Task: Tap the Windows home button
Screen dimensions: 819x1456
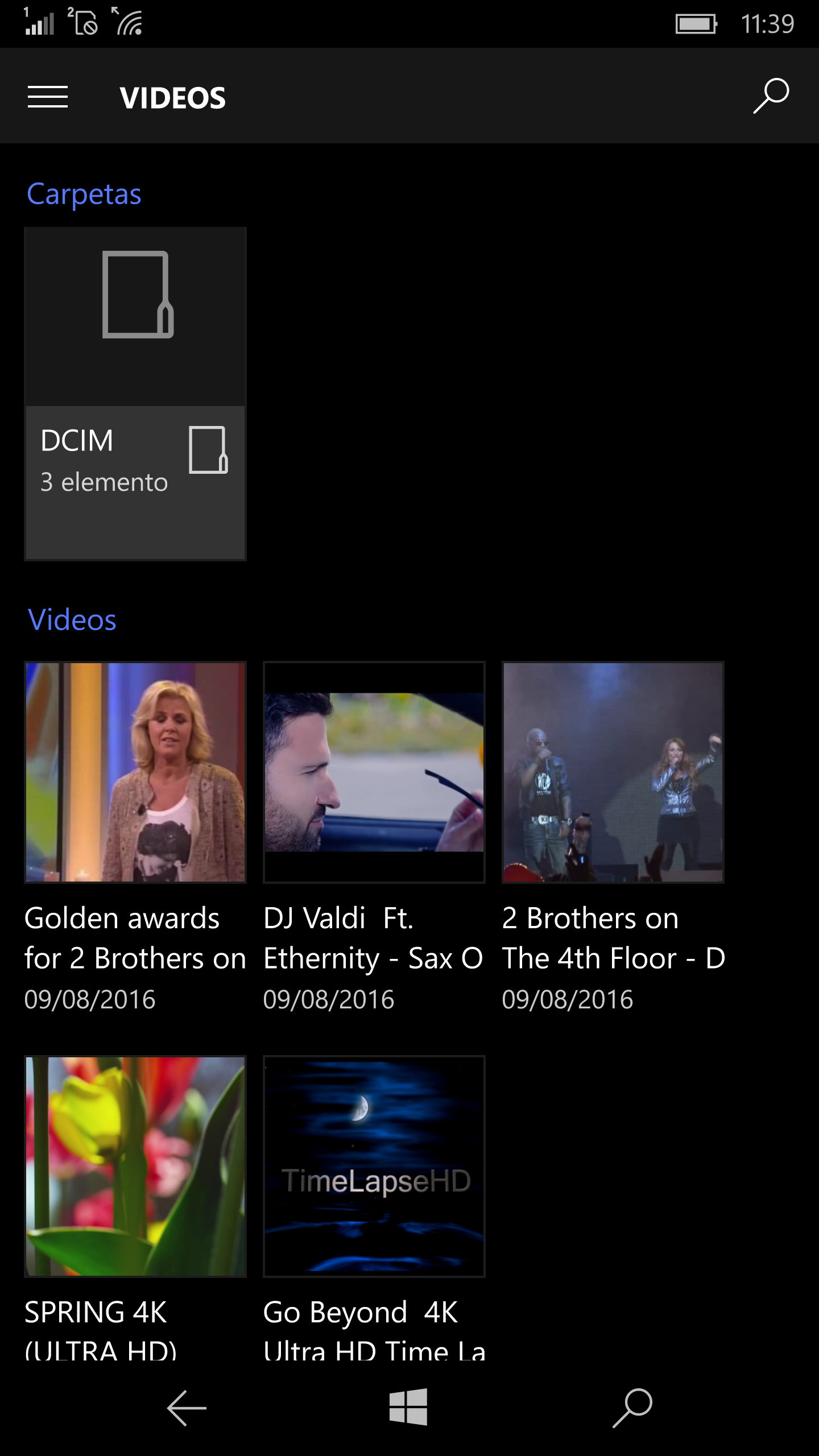Action: click(408, 1408)
